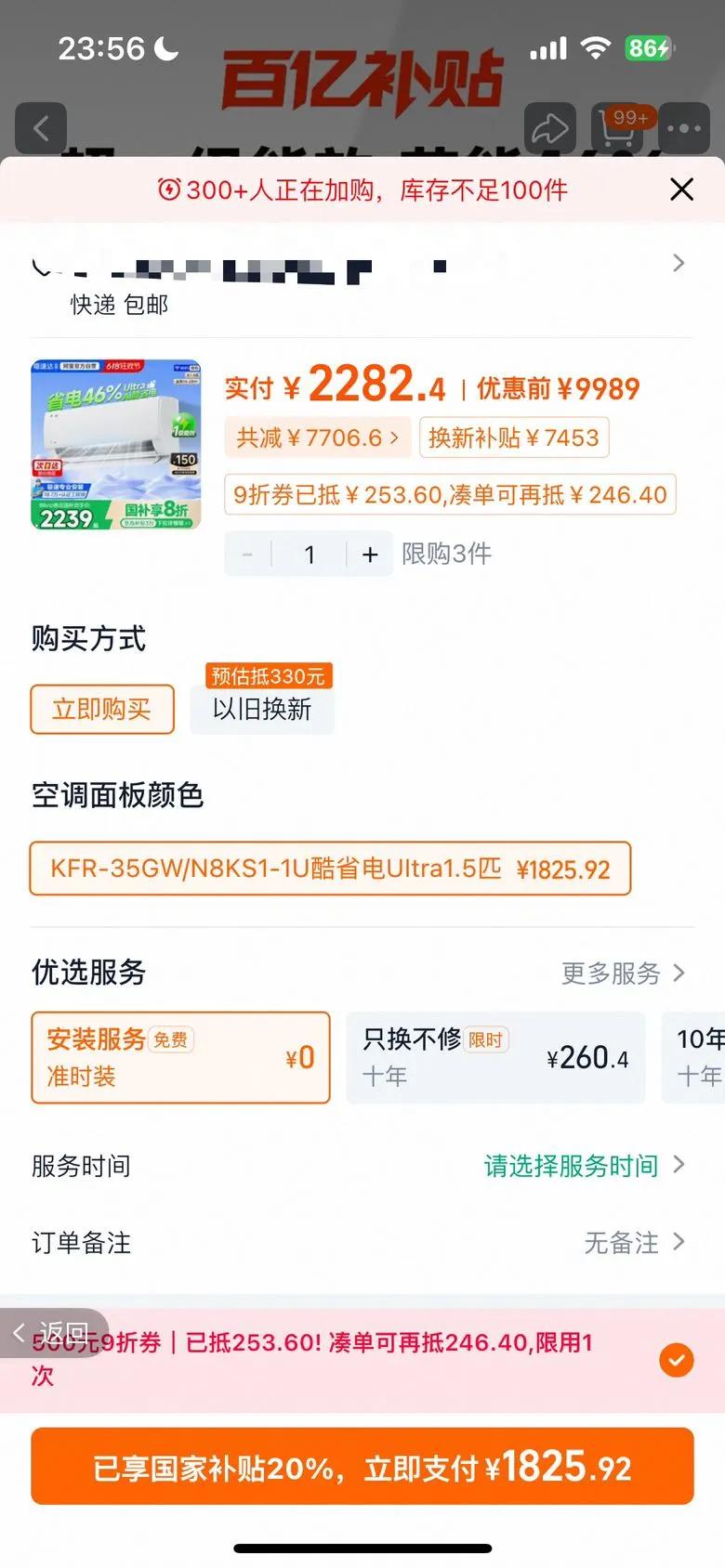Image resolution: width=725 pixels, height=1568 pixels.
Task: Toggle the 9折券 coupon checkbox
Action: point(676,1360)
